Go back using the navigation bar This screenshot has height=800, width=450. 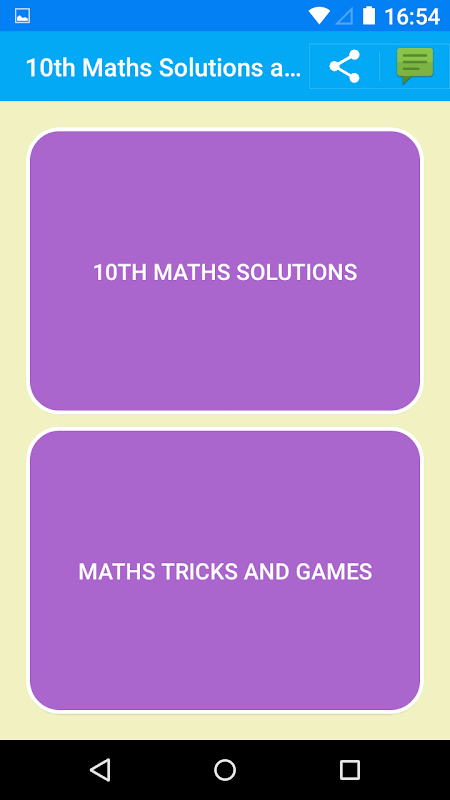pos(100,770)
